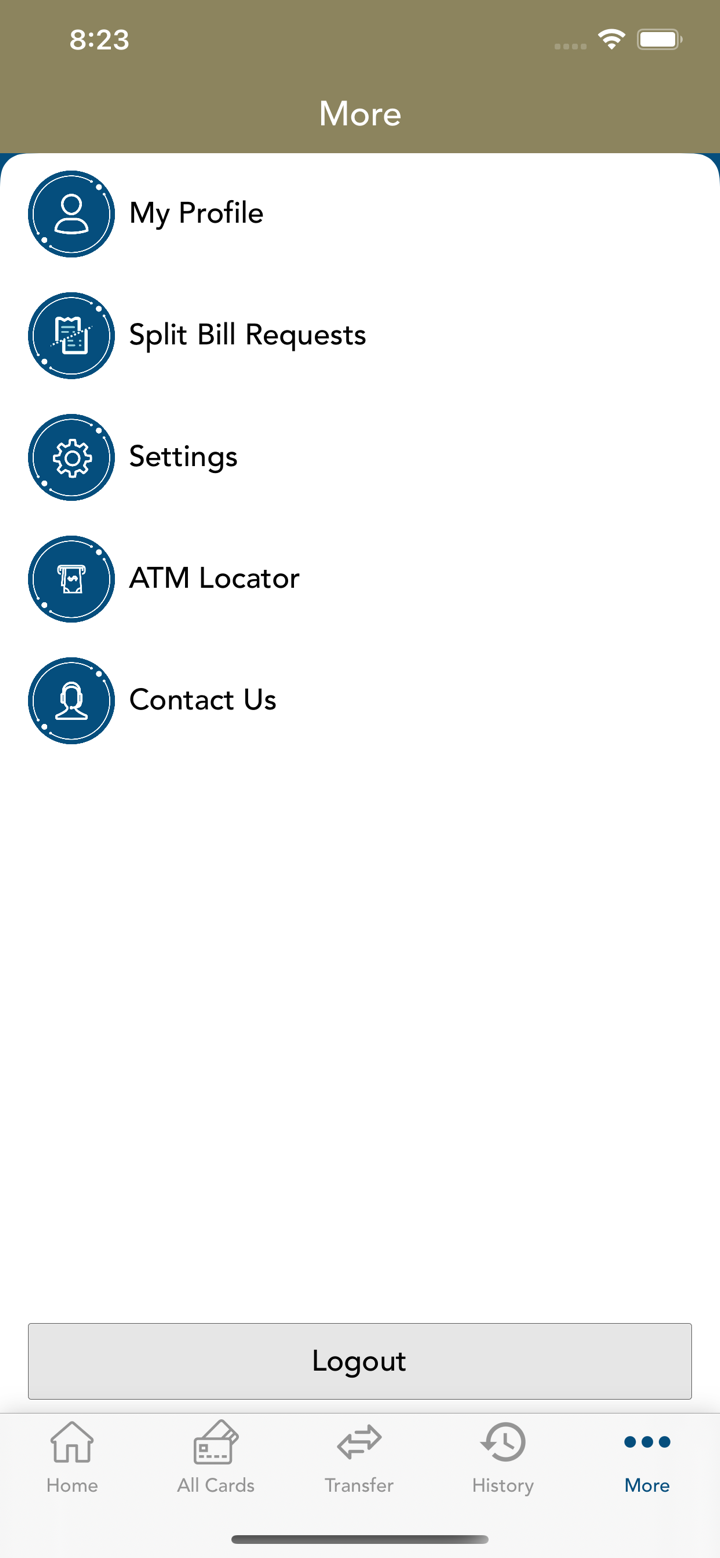Screen dimensions: 720x1558
Task: Open My Profile from the list
Action: [195, 214]
